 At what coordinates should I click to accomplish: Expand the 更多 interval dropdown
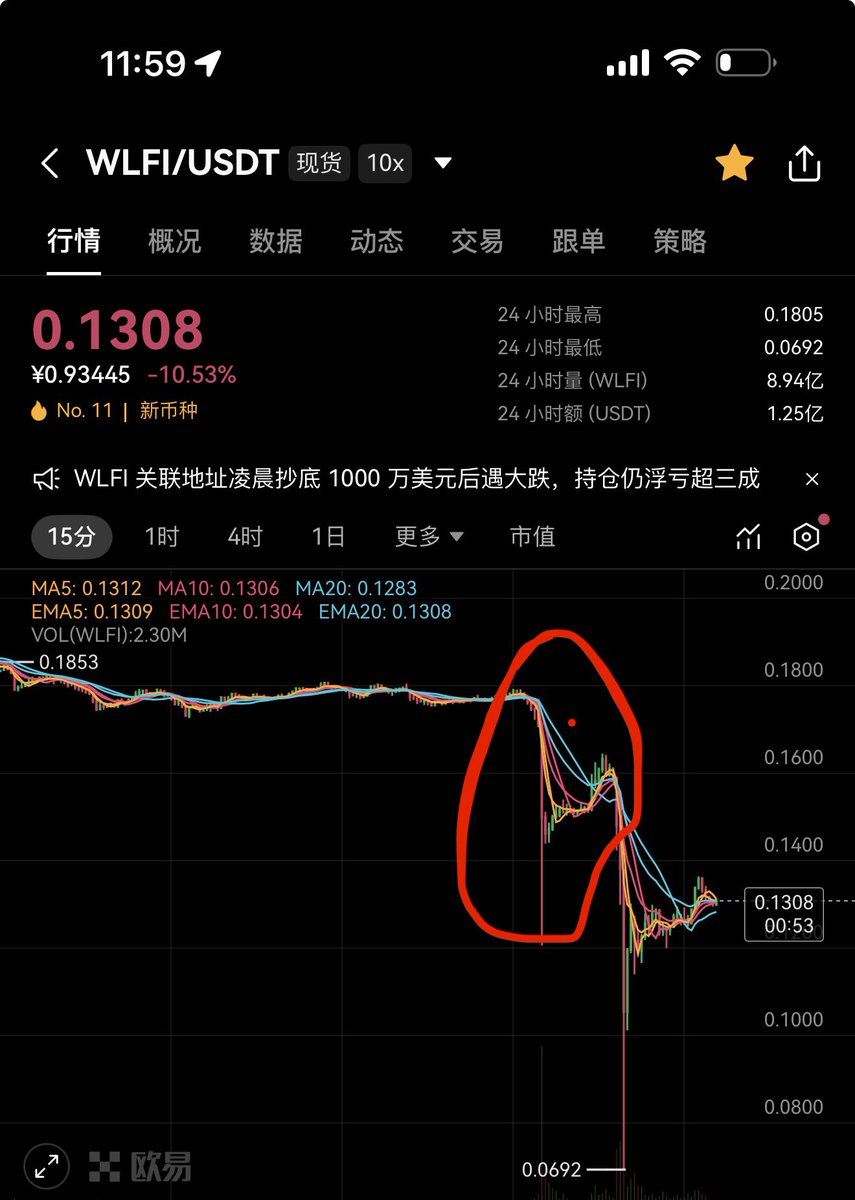coord(429,537)
